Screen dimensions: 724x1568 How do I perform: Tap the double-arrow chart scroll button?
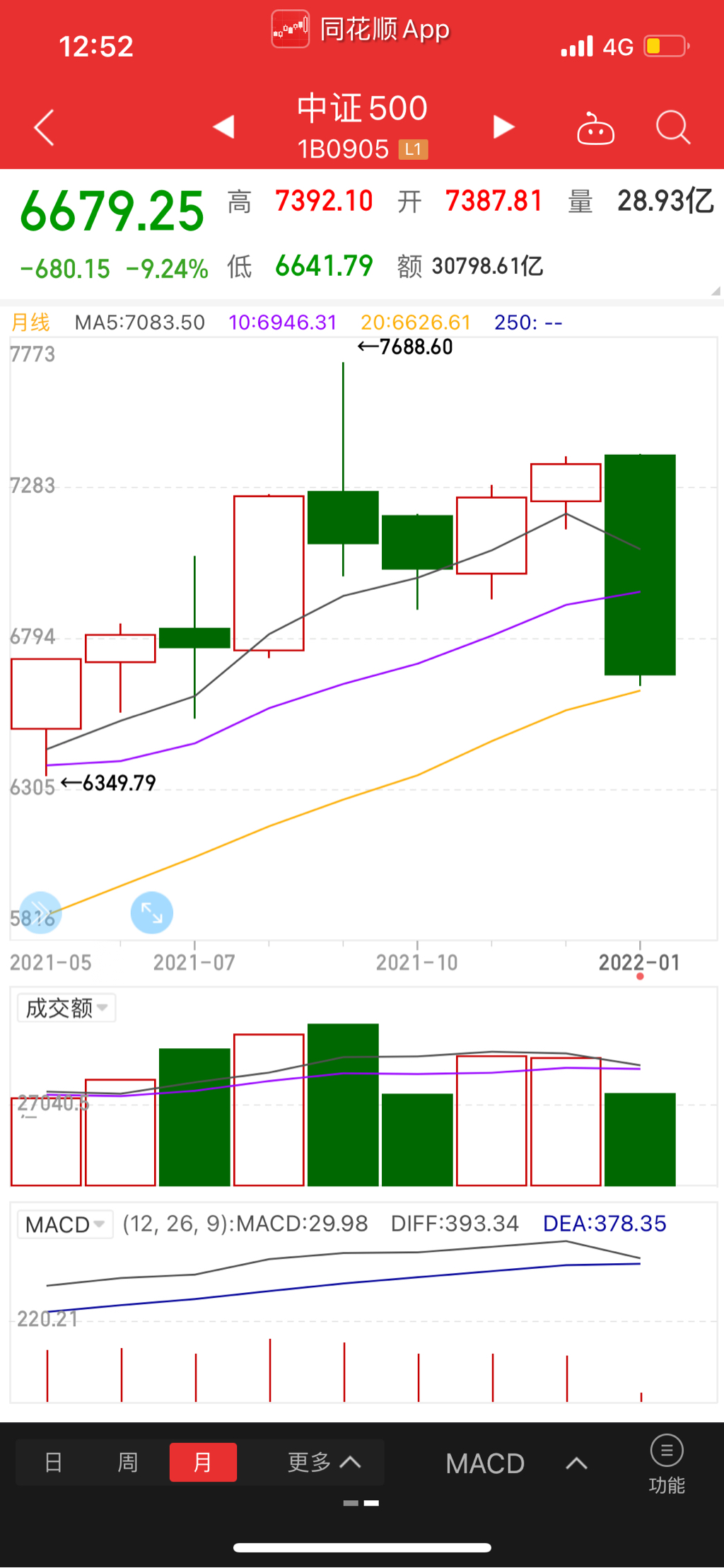click(40, 912)
